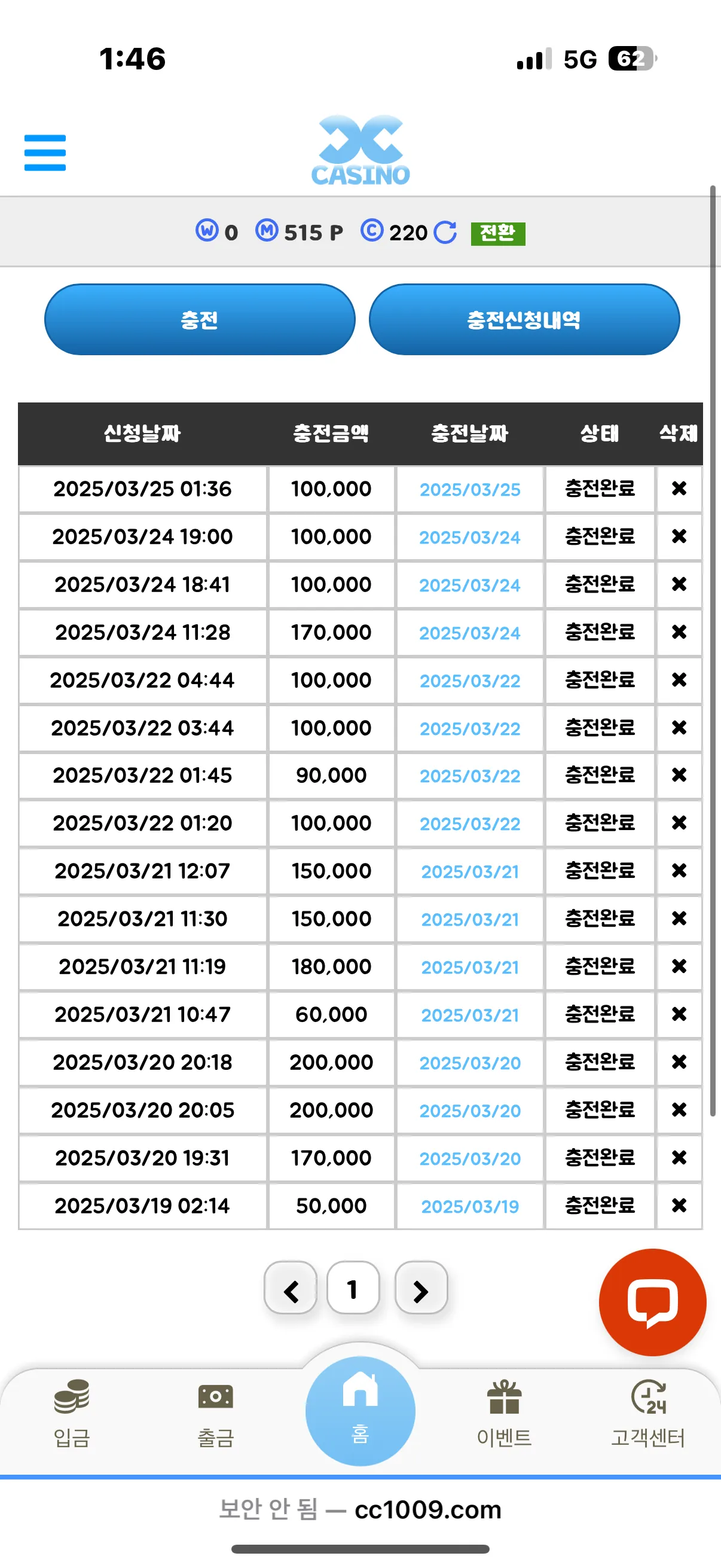
Task: Switch to the 충전신청내역 tab
Action: (524, 319)
